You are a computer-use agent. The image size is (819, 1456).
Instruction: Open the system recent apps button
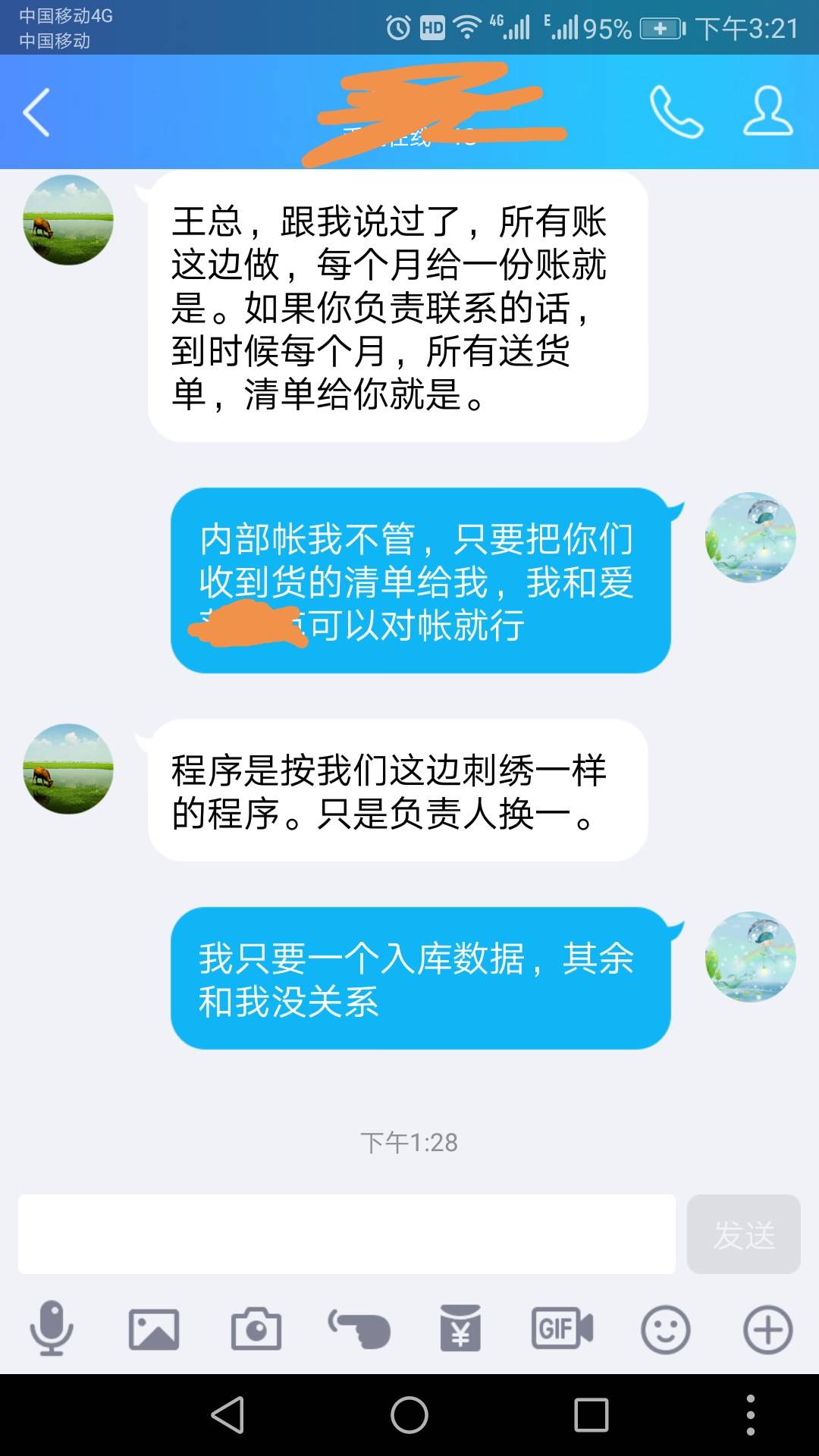pyautogui.click(x=591, y=1415)
